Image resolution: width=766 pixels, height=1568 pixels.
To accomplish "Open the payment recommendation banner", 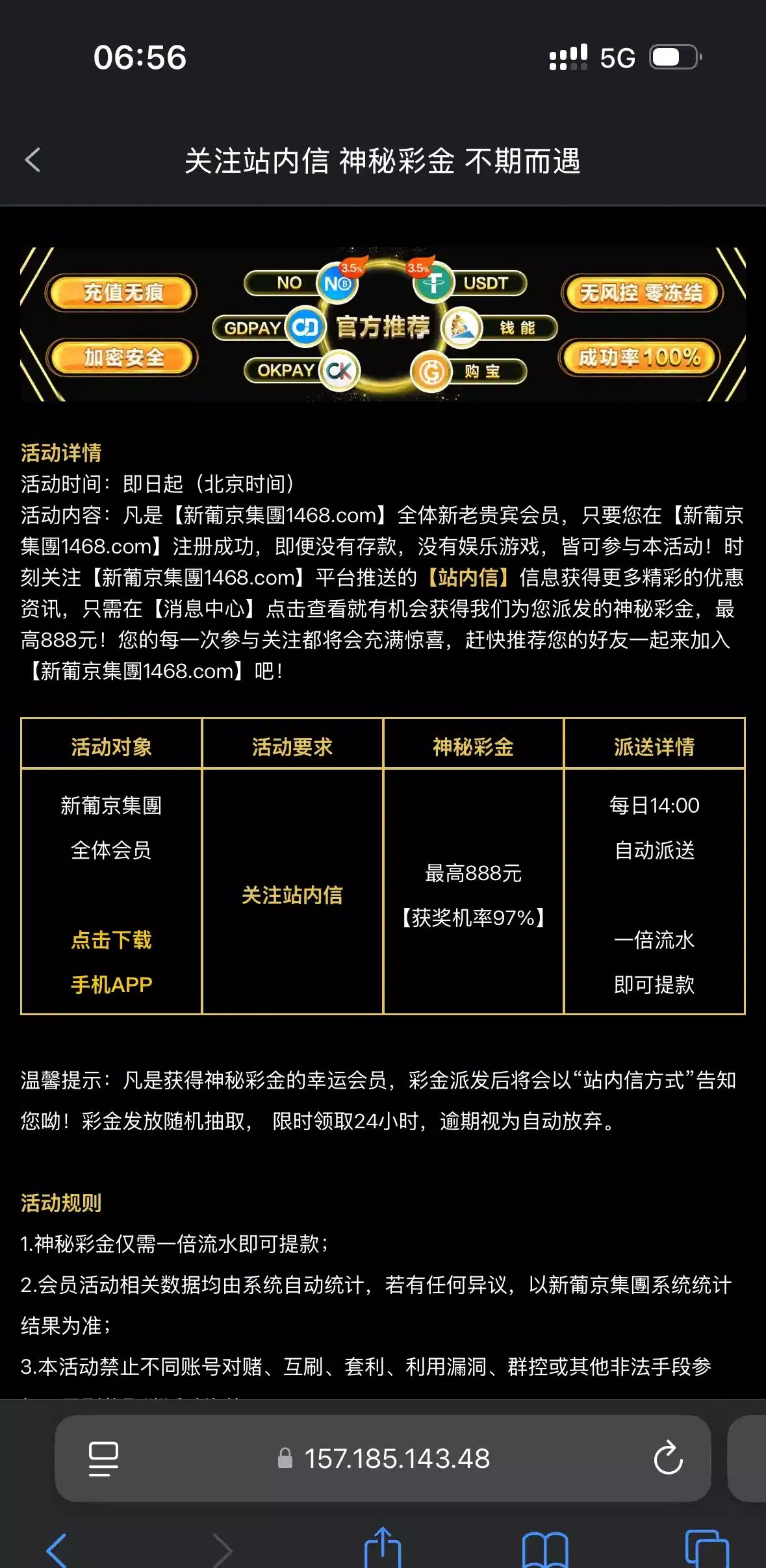I will (383, 324).
